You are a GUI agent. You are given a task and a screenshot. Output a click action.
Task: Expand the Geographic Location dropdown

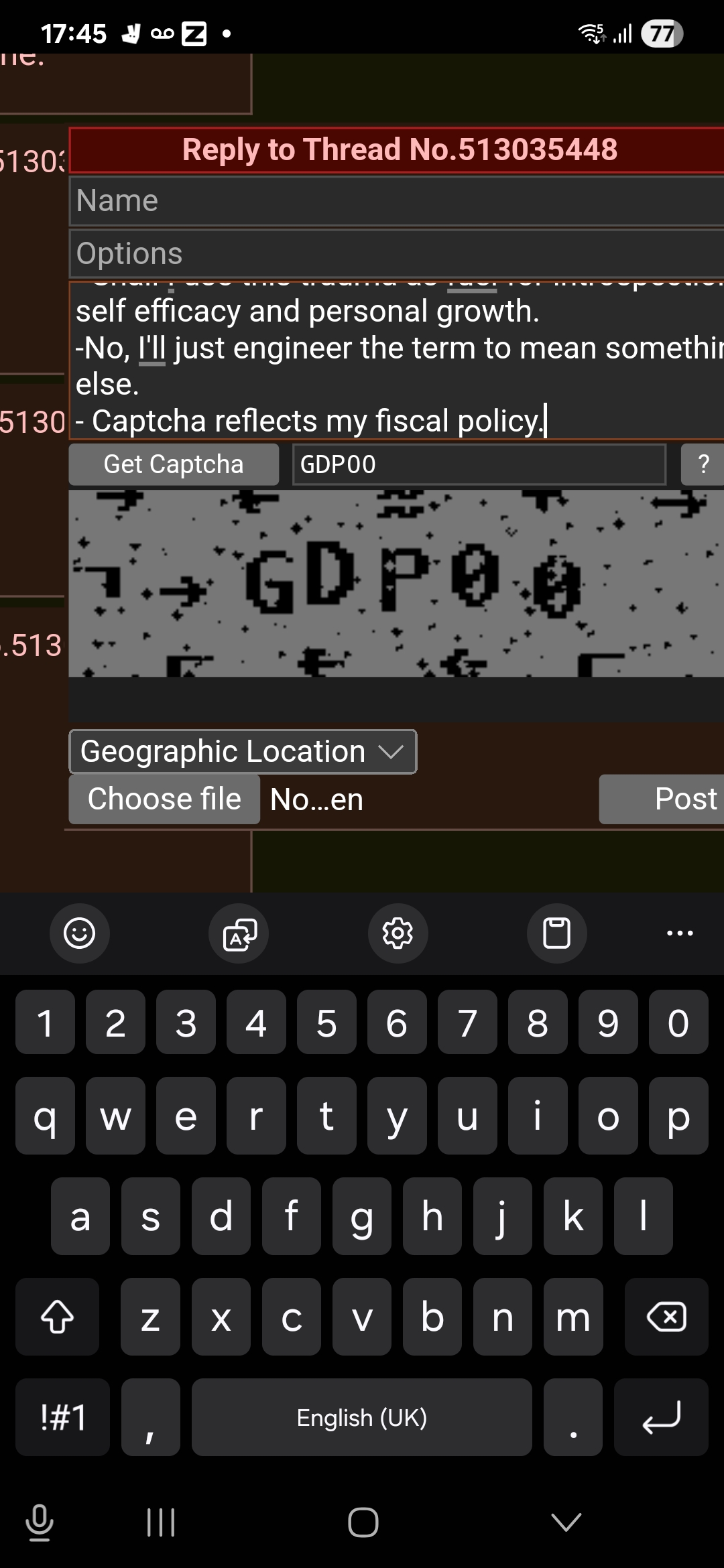tap(243, 752)
